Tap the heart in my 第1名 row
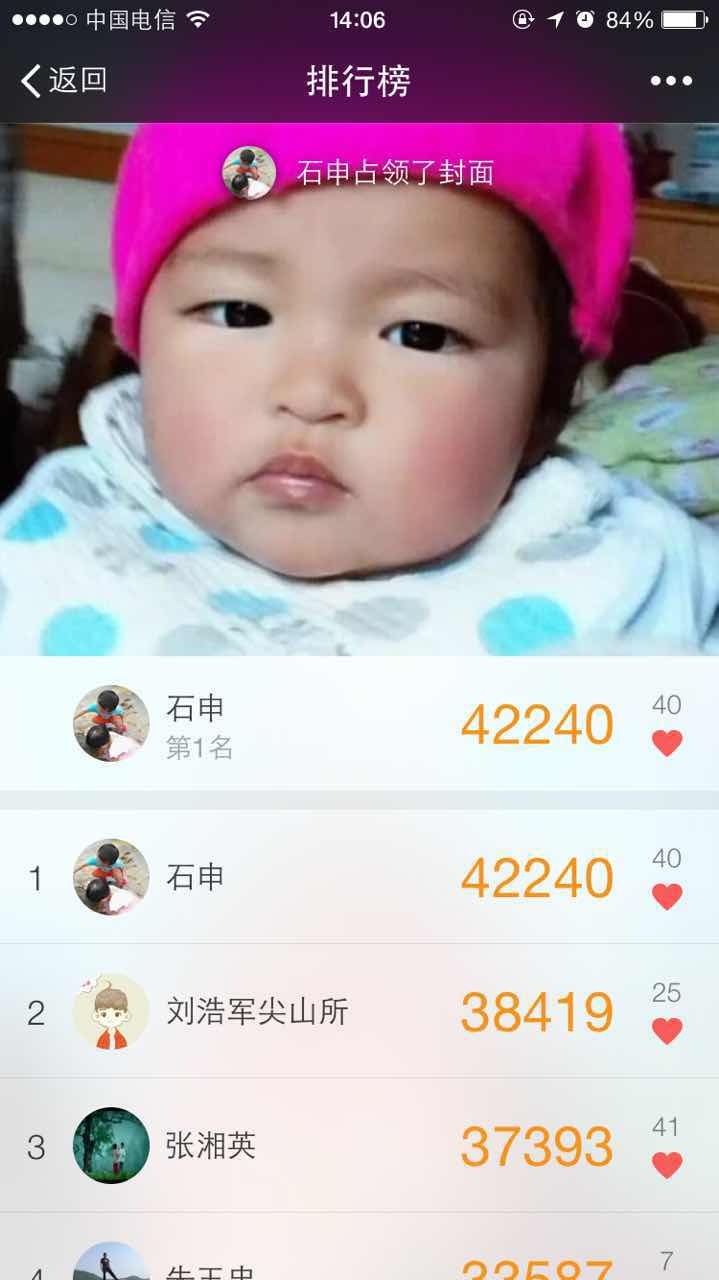Viewport: 719px width, 1280px height. [x=667, y=743]
